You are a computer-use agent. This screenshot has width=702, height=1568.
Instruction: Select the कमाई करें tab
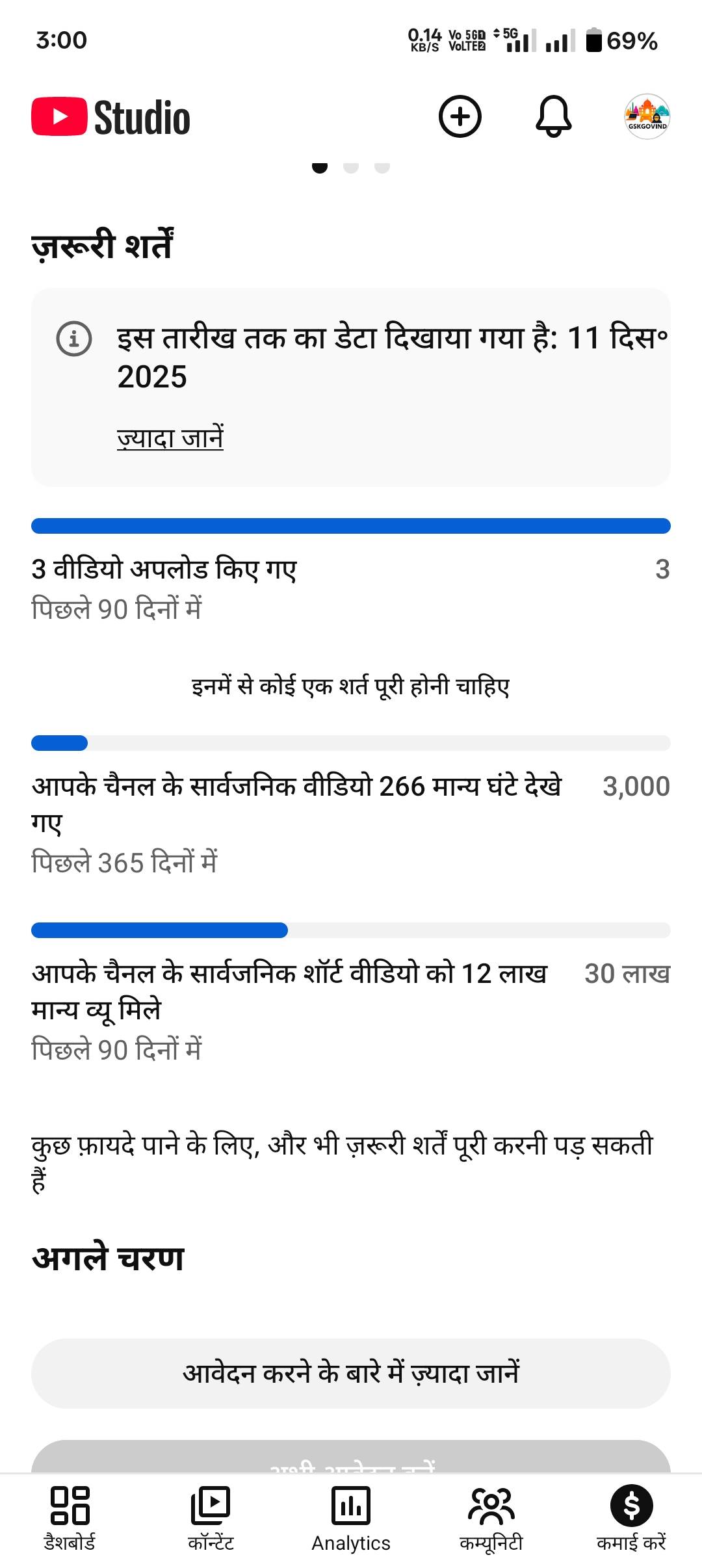coord(631,1518)
